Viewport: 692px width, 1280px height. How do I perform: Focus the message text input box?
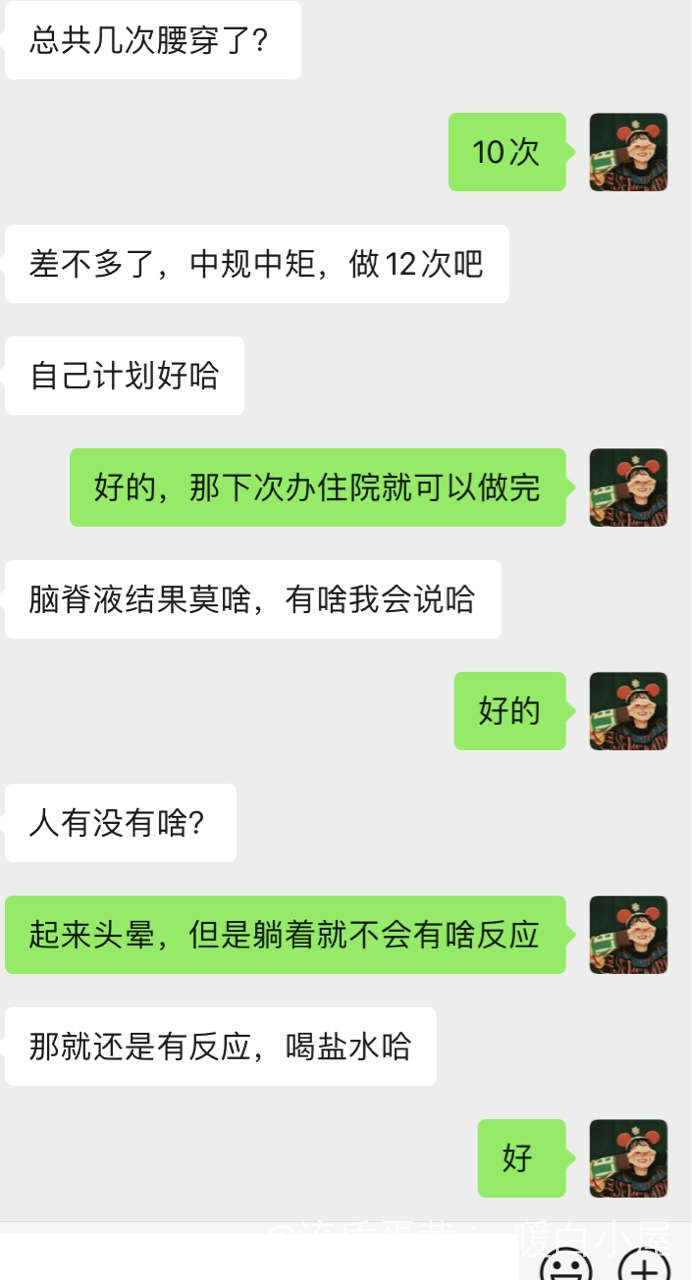[260, 1260]
